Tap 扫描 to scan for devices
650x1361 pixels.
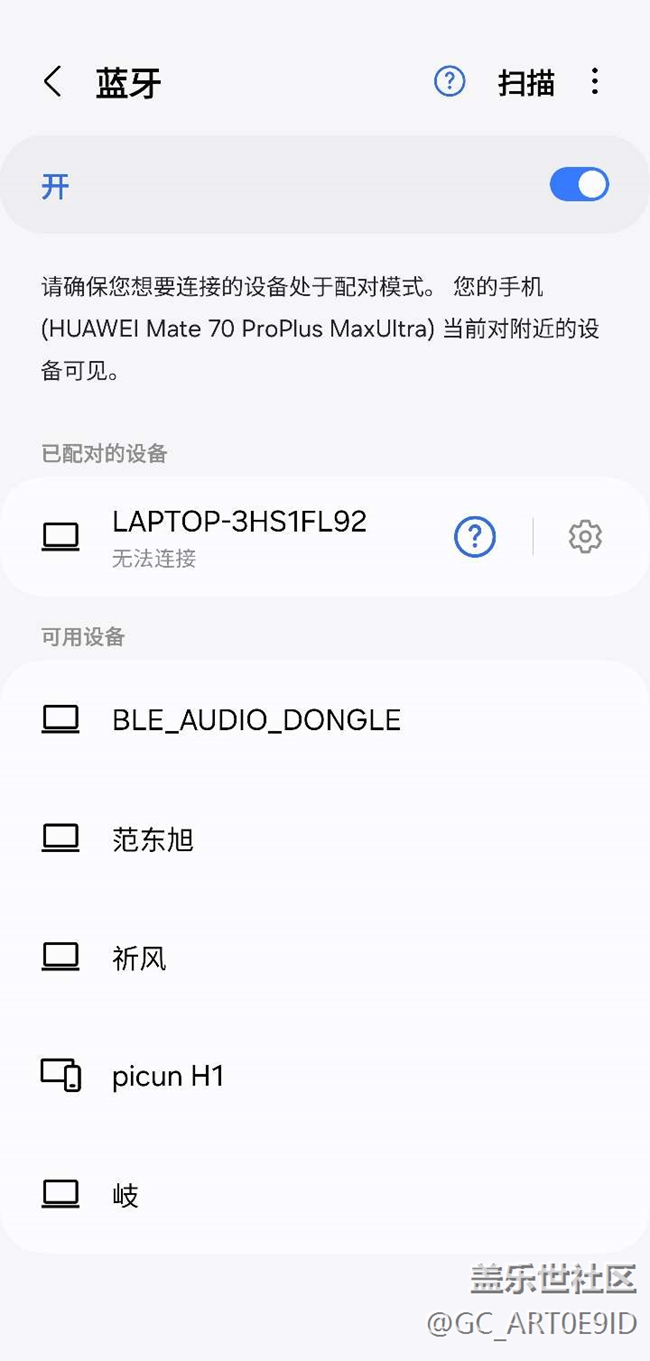pos(526,82)
